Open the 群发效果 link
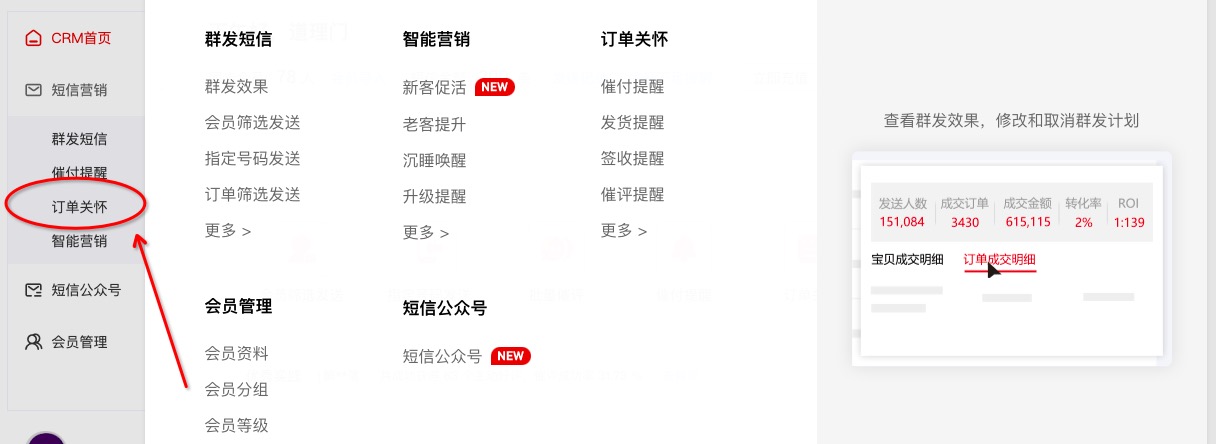The height and width of the screenshot is (444, 1216). point(236,87)
